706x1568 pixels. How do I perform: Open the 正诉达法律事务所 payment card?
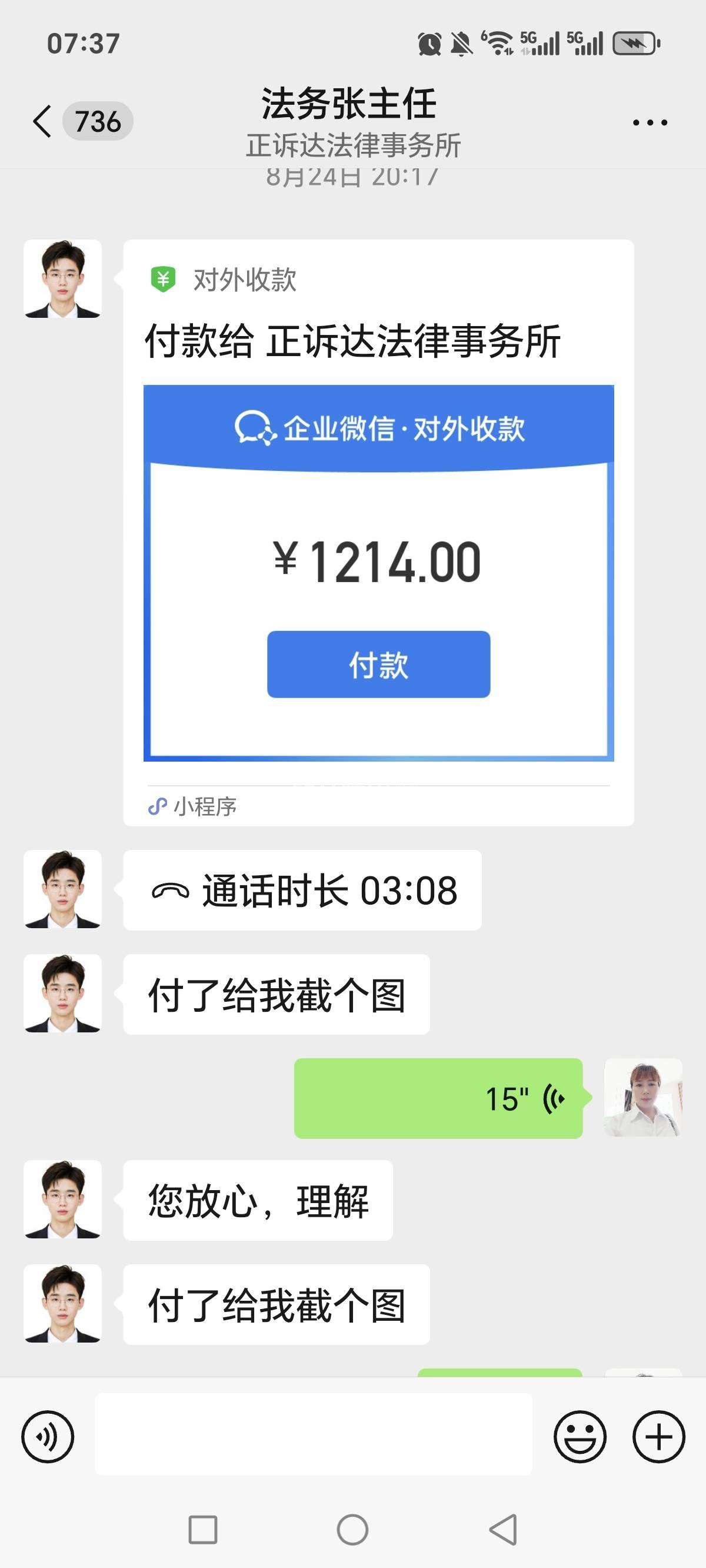pos(377,341)
